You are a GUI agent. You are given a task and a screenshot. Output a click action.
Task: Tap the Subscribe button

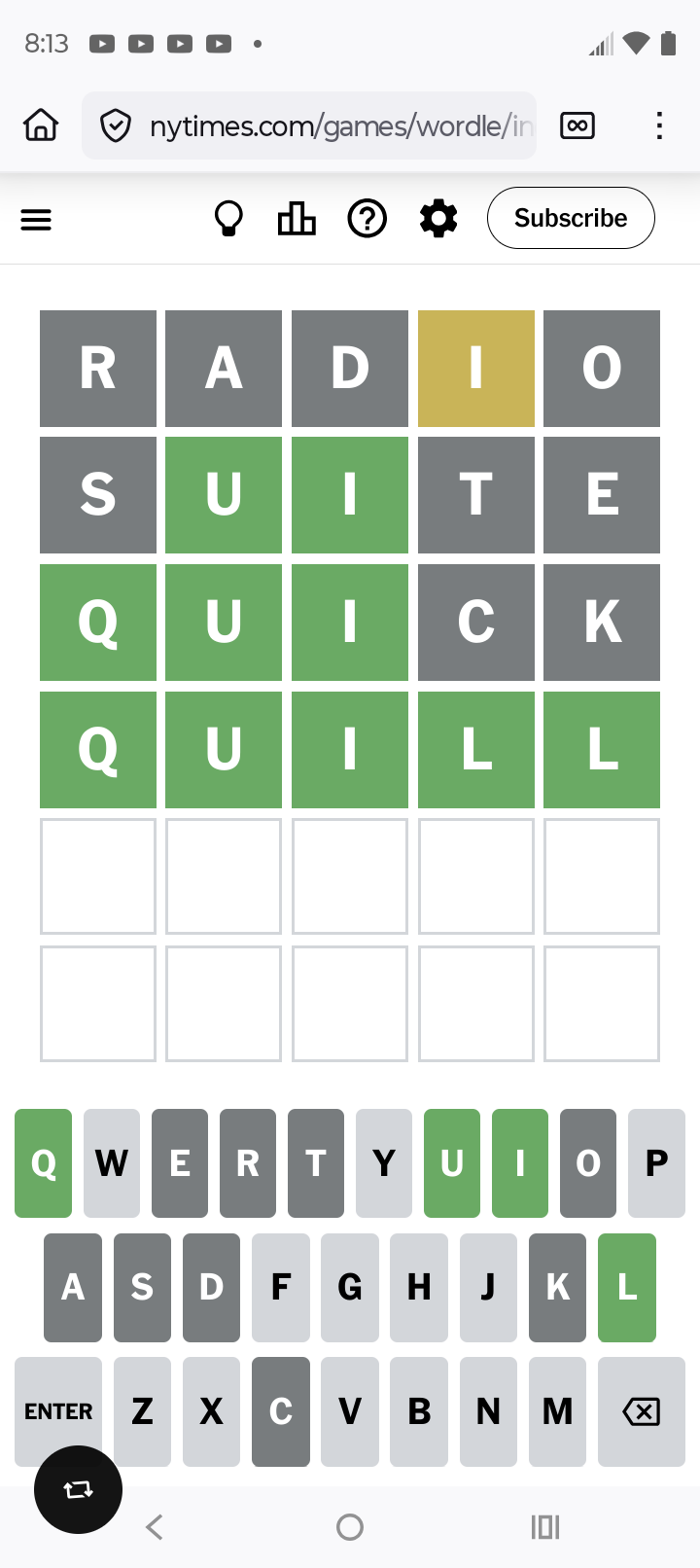pos(571,218)
